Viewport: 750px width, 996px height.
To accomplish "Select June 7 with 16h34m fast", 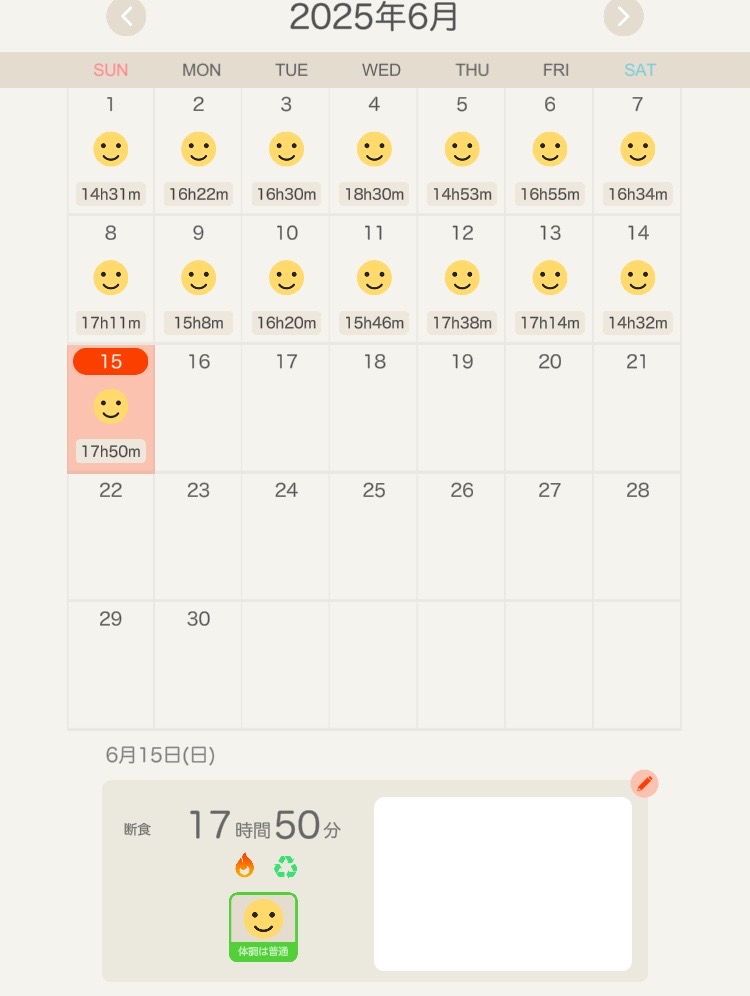I will [637, 150].
